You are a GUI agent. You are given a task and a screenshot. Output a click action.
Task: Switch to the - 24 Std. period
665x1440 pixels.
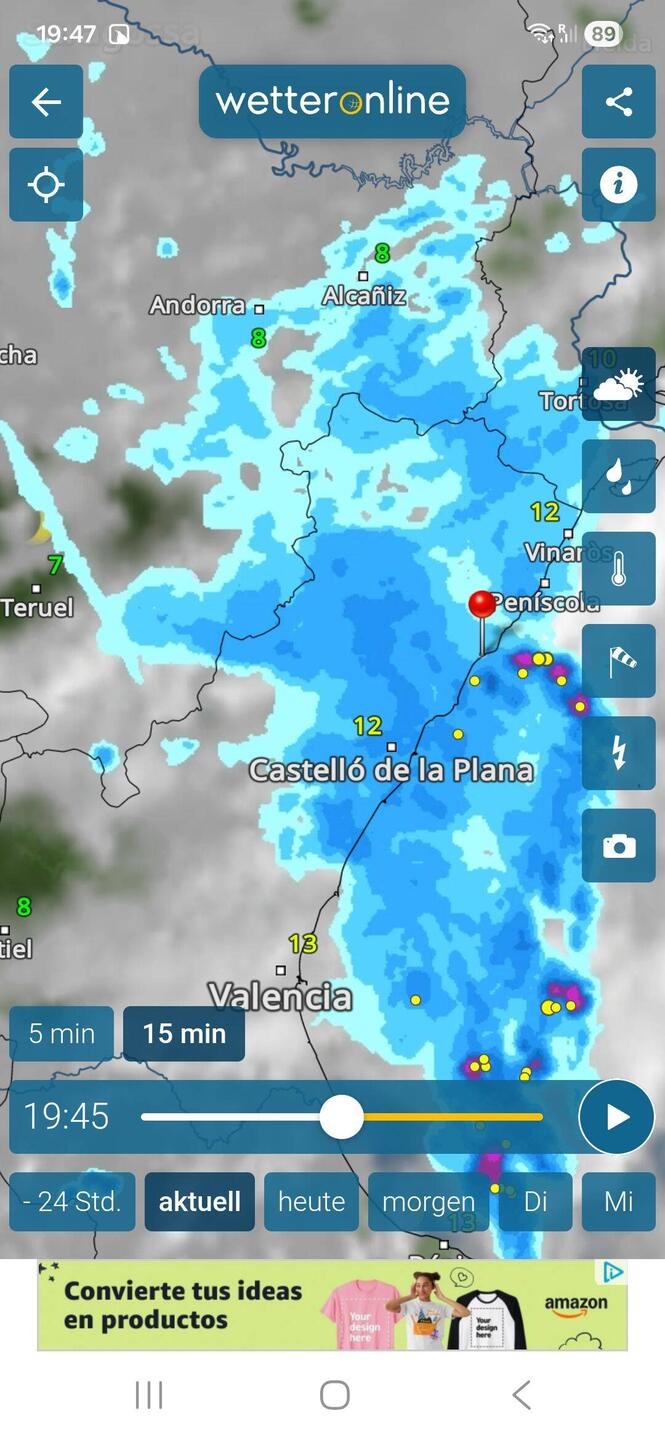pos(72,1201)
